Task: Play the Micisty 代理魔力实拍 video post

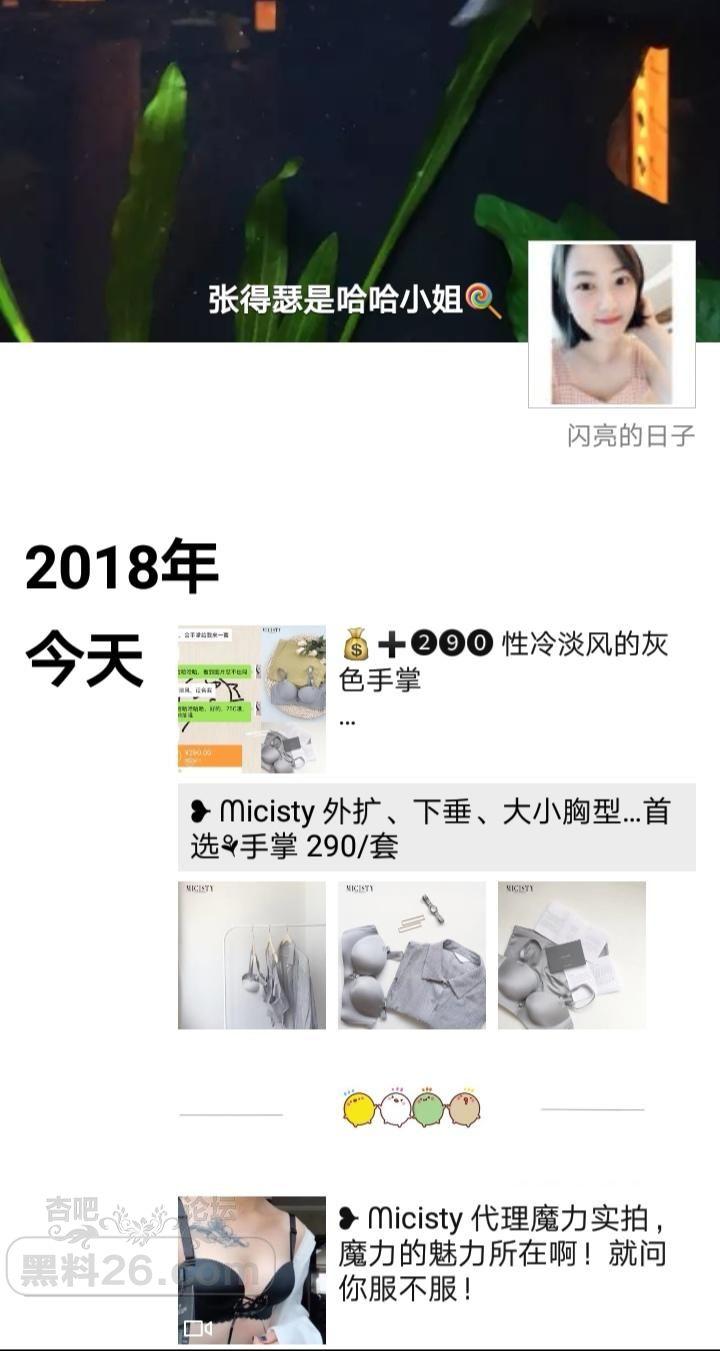Action: click(252, 1269)
